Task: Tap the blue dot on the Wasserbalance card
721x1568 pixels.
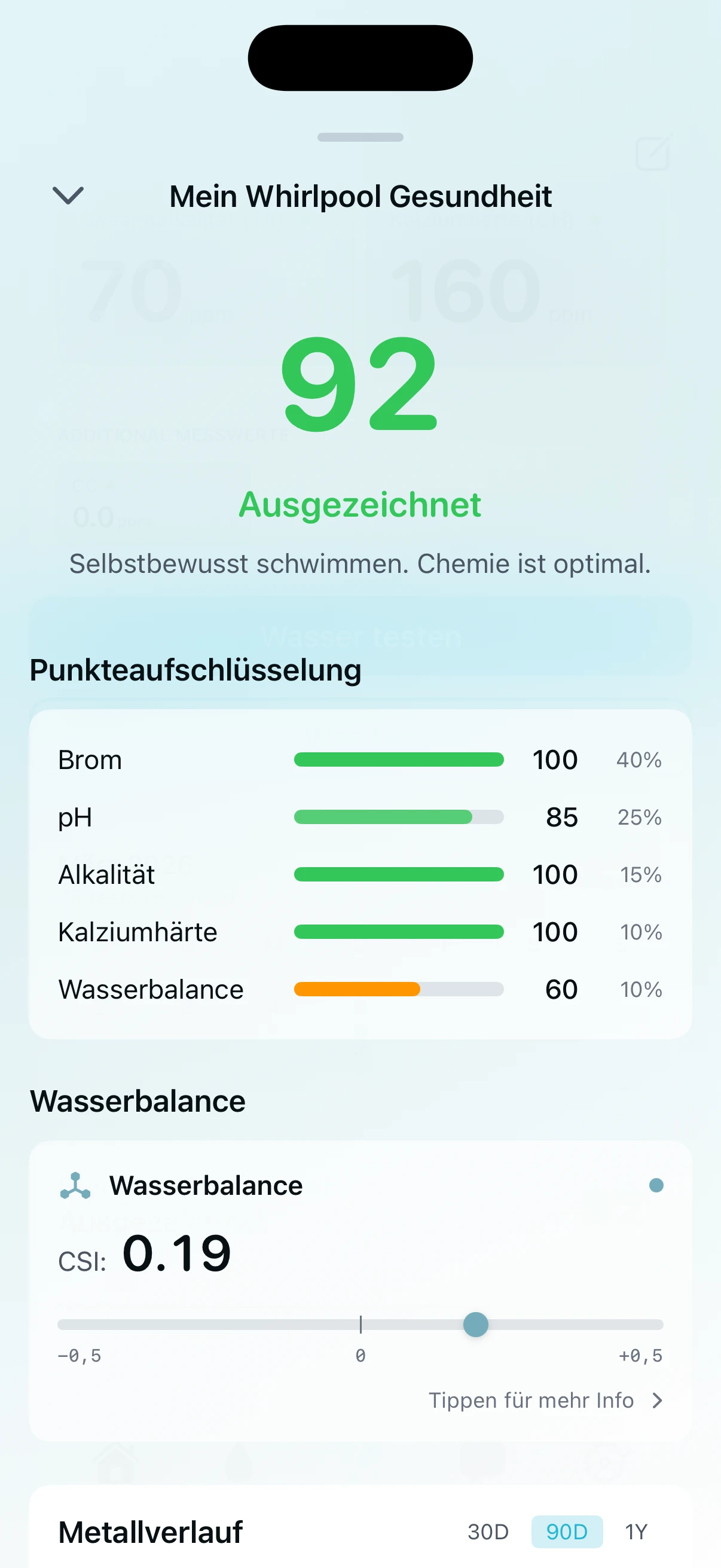Action: click(656, 1184)
